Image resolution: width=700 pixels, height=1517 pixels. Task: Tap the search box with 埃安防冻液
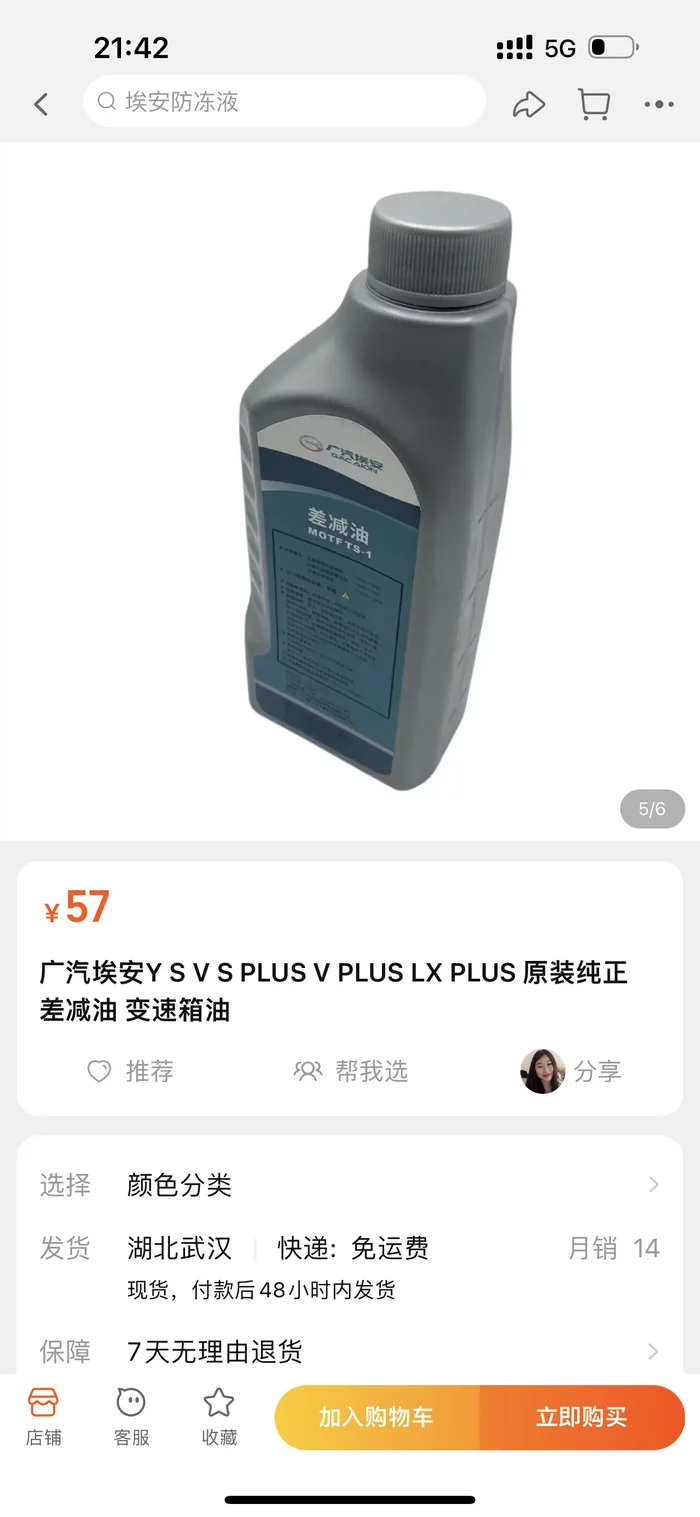click(284, 102)
